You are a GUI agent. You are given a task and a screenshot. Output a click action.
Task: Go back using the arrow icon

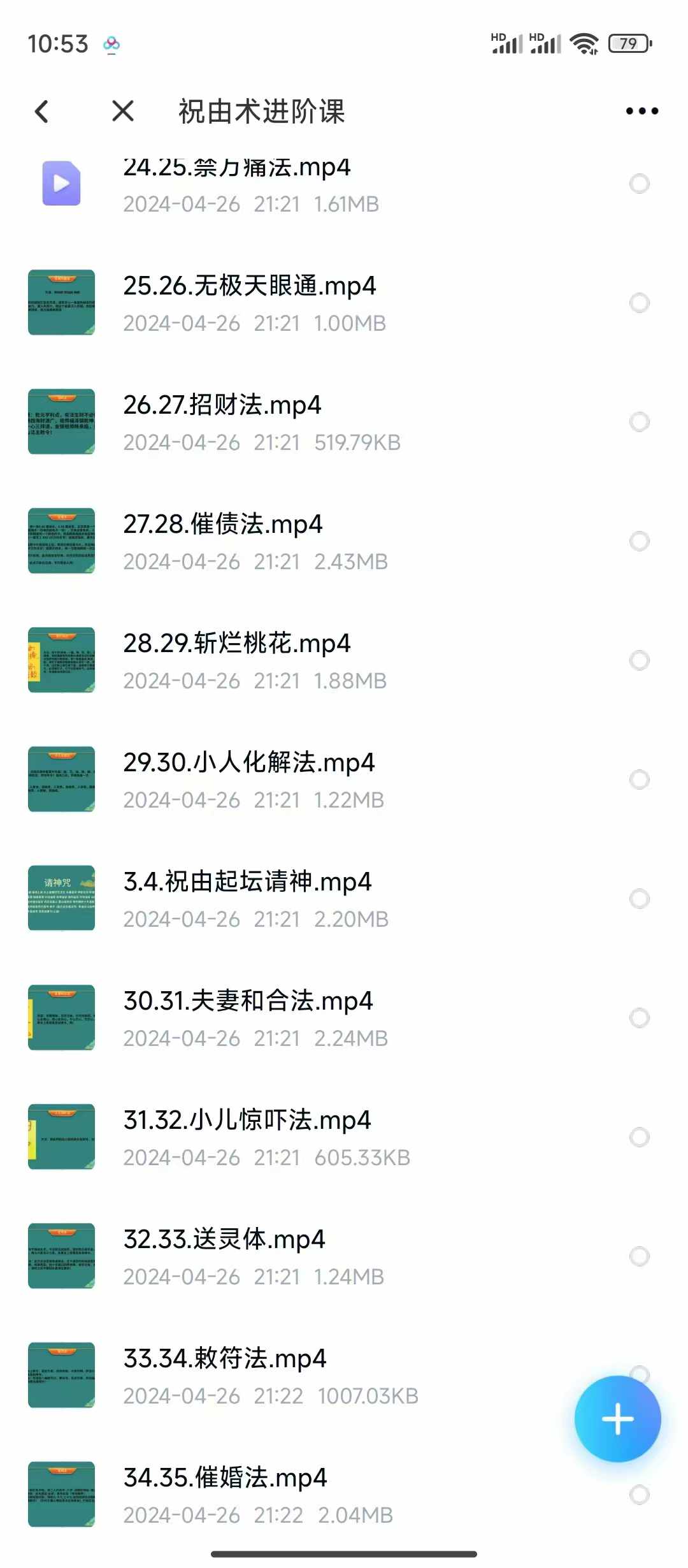pyautogui.click(x=42, y=112)
